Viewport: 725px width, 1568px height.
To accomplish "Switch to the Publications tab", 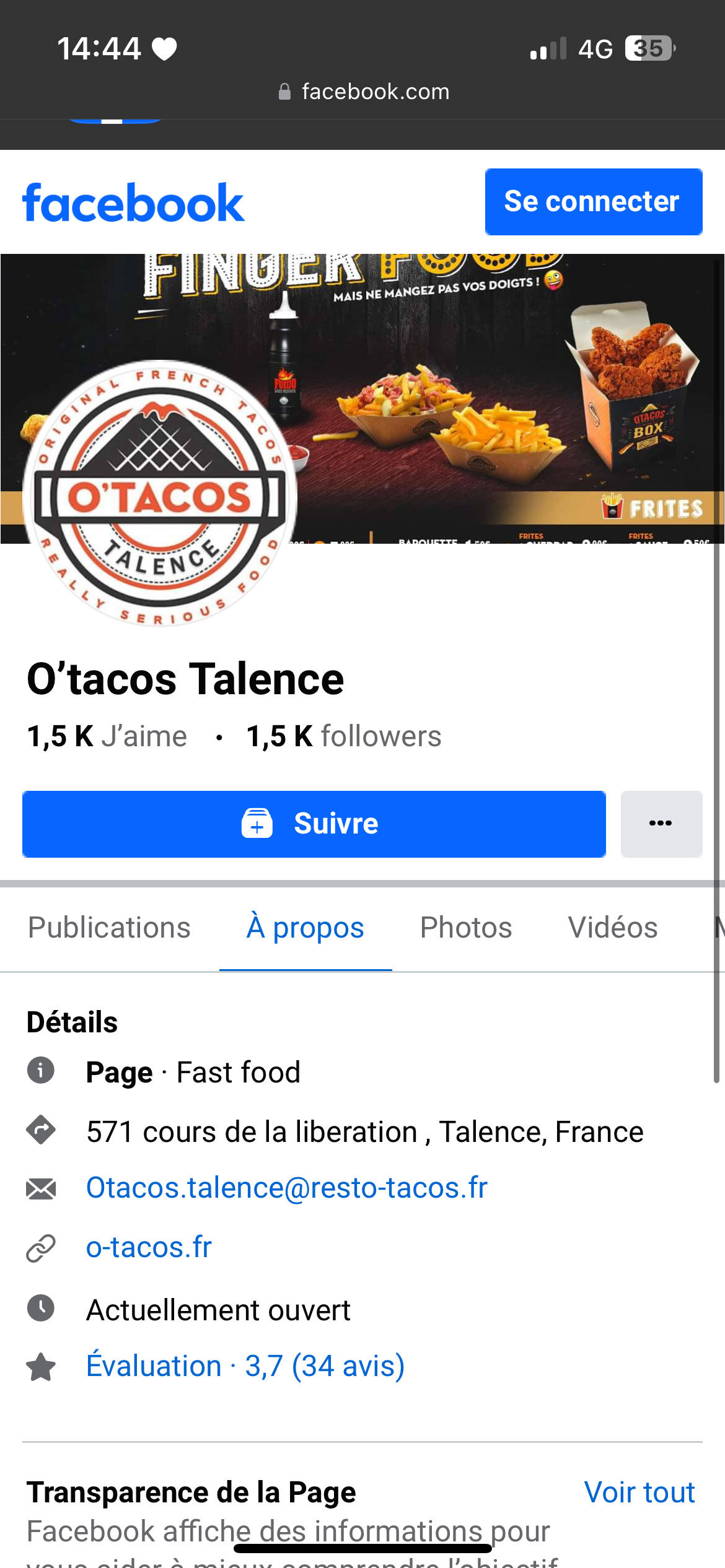I will [109, 928].
